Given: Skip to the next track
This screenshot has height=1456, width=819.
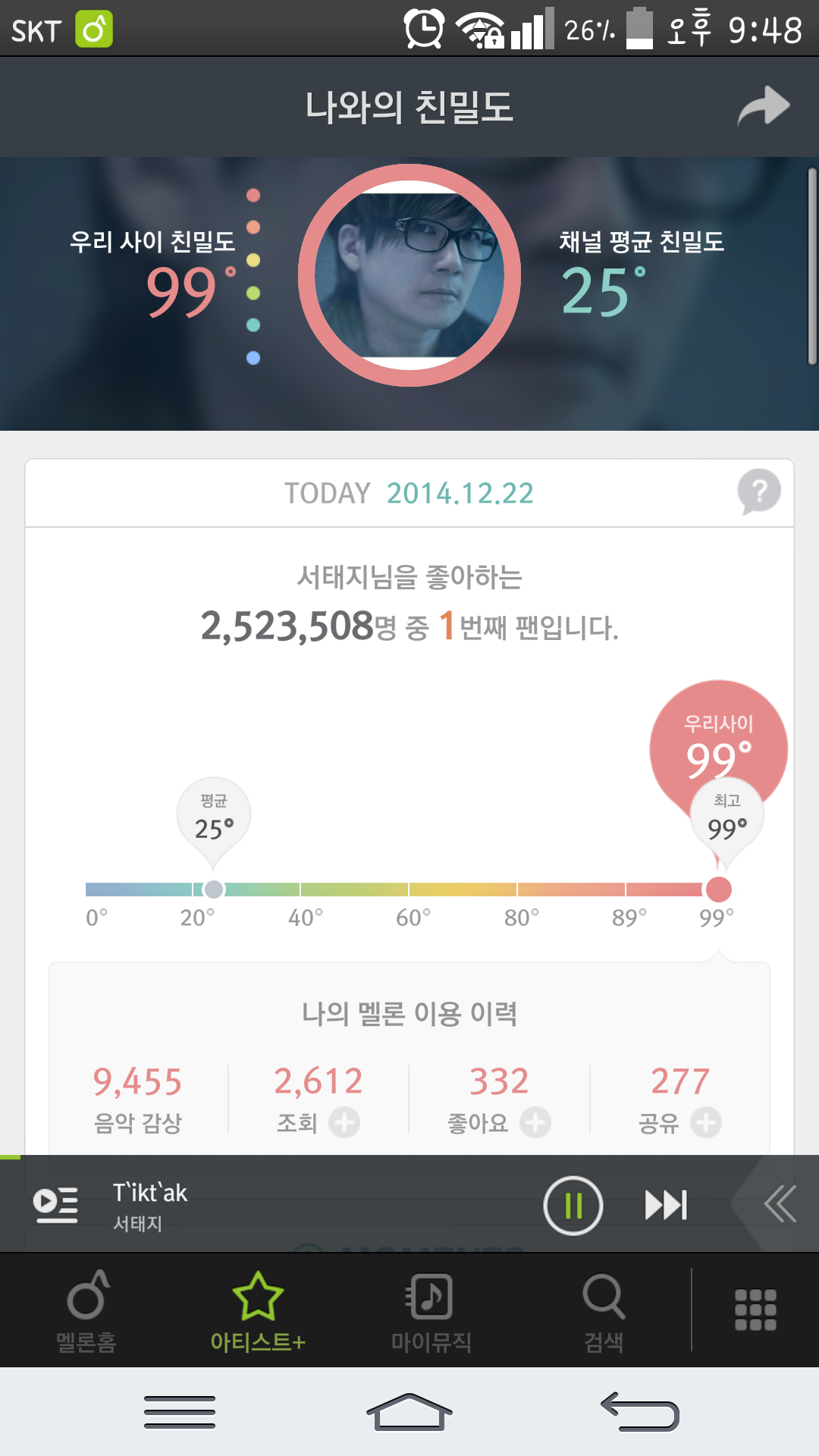Looking at the screenshot, I should pos(666,1205).
